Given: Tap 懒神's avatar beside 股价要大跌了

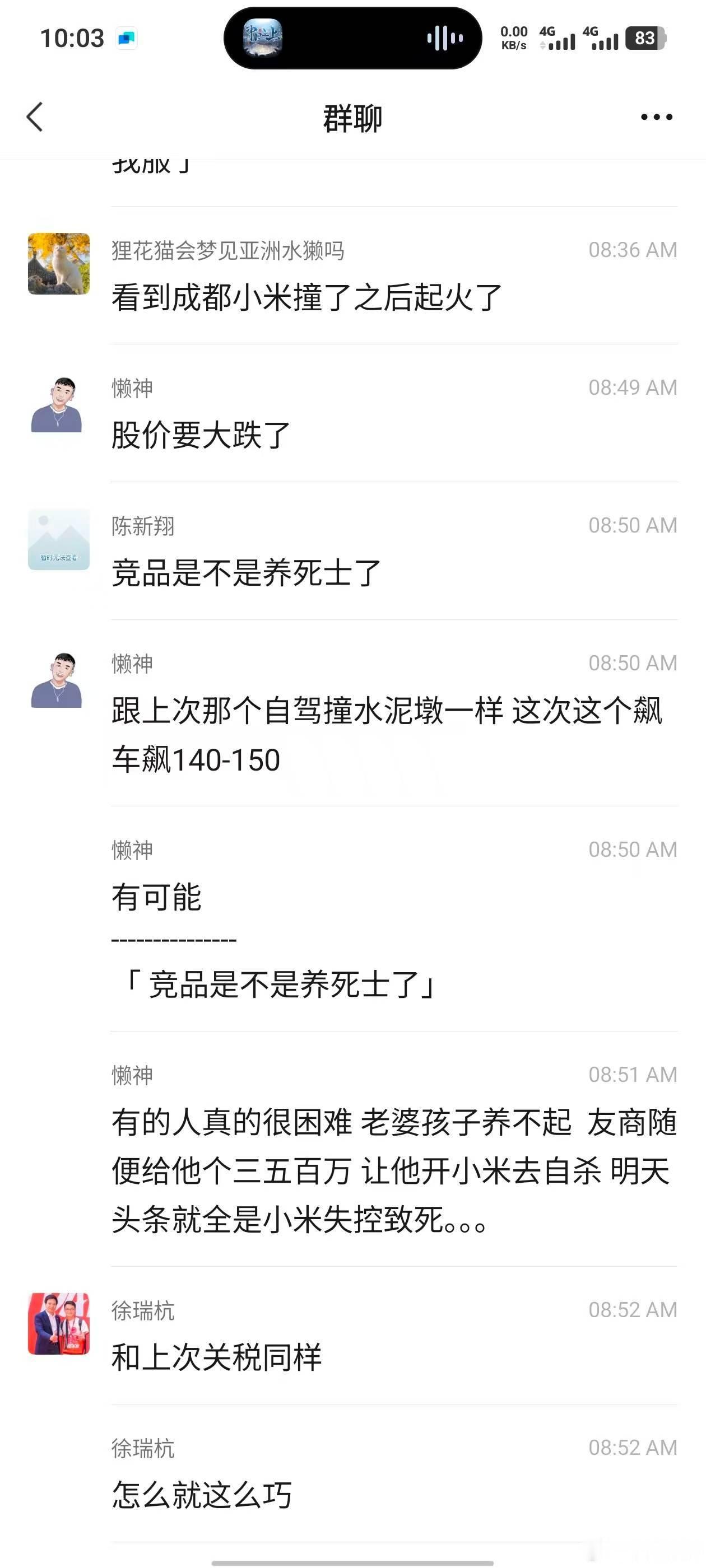Looking at the screenshot, I should (x=57, y=405).
